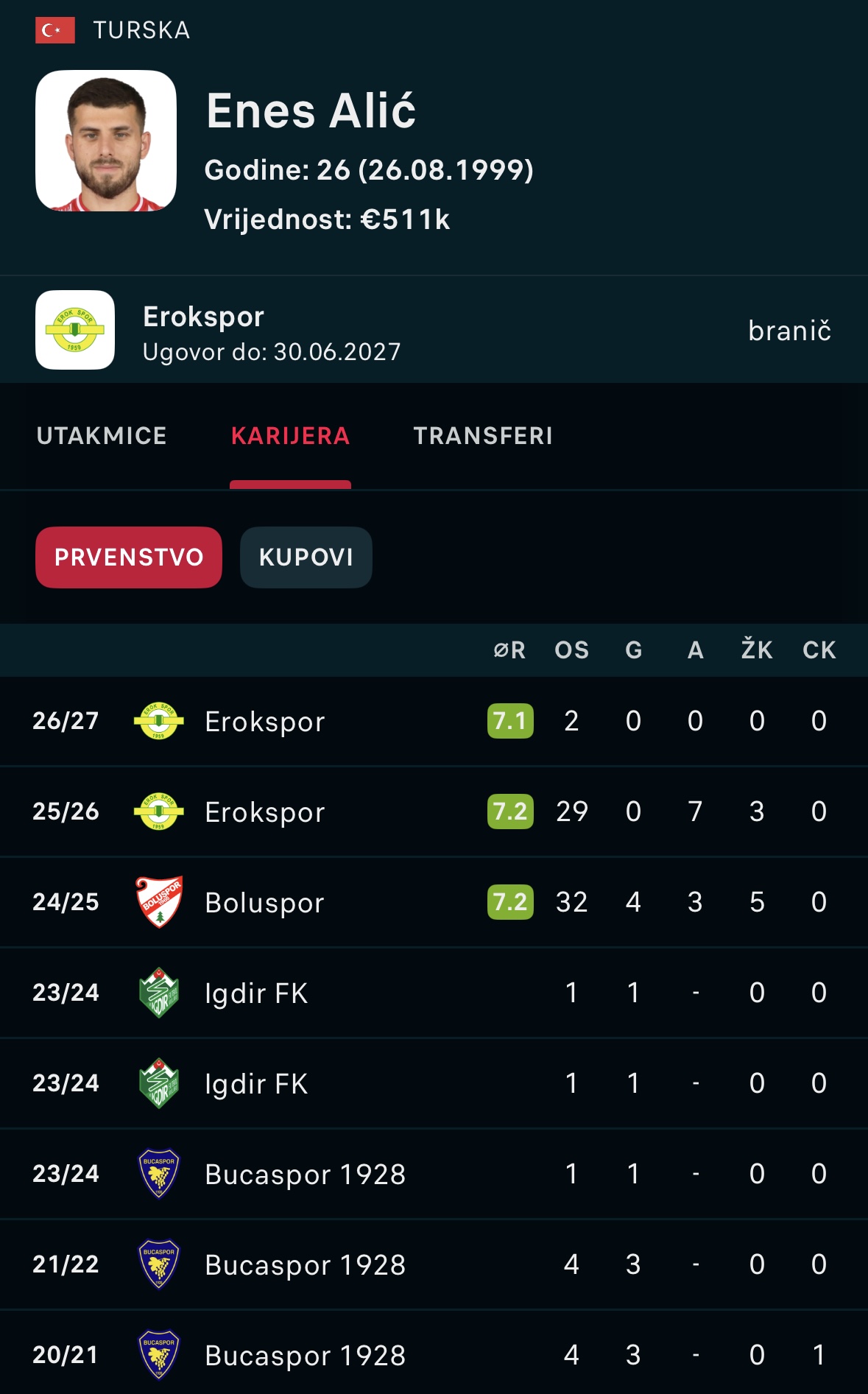Switch to the UTAKMICE tab
The image size is (868, 1394).
pos(102,436)
